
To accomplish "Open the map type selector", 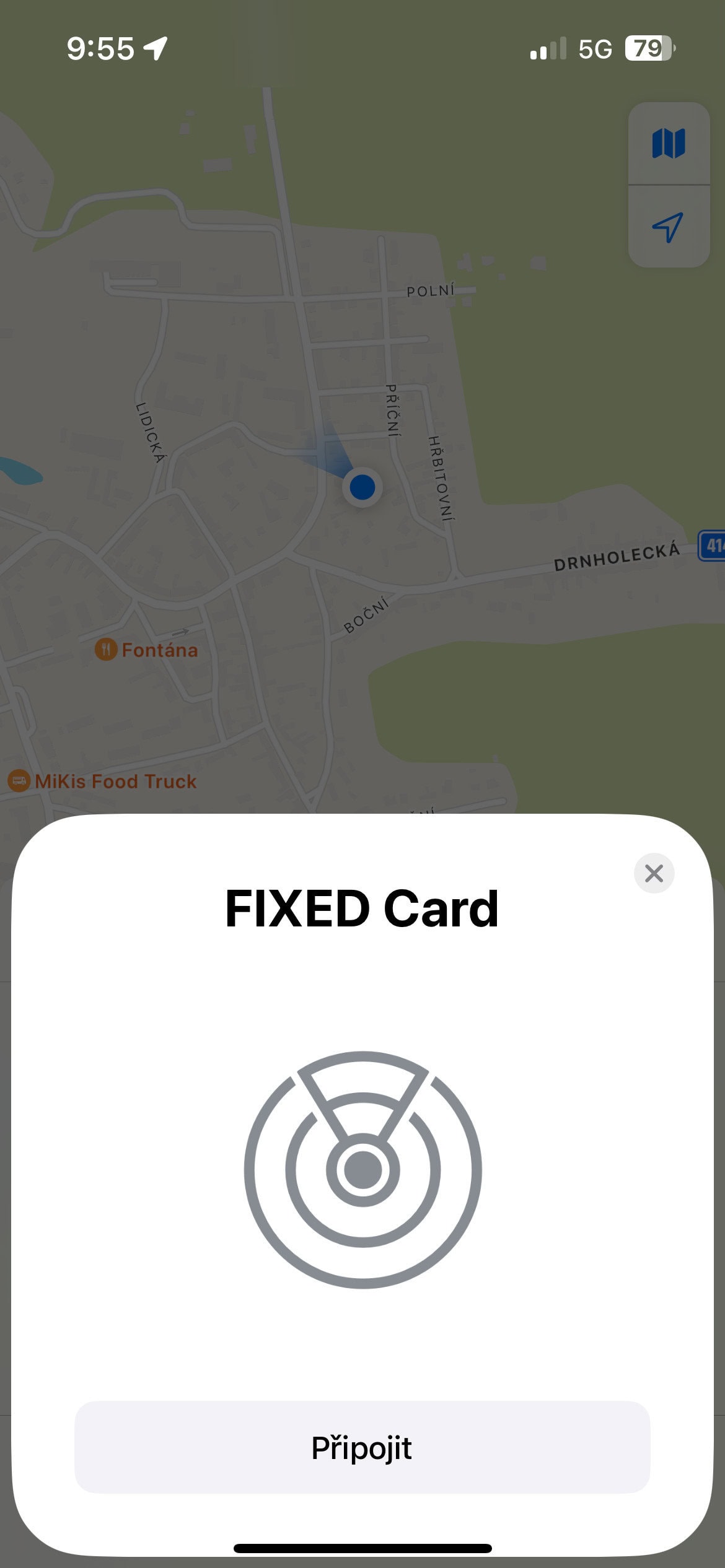I will click(x=669, y=144).
